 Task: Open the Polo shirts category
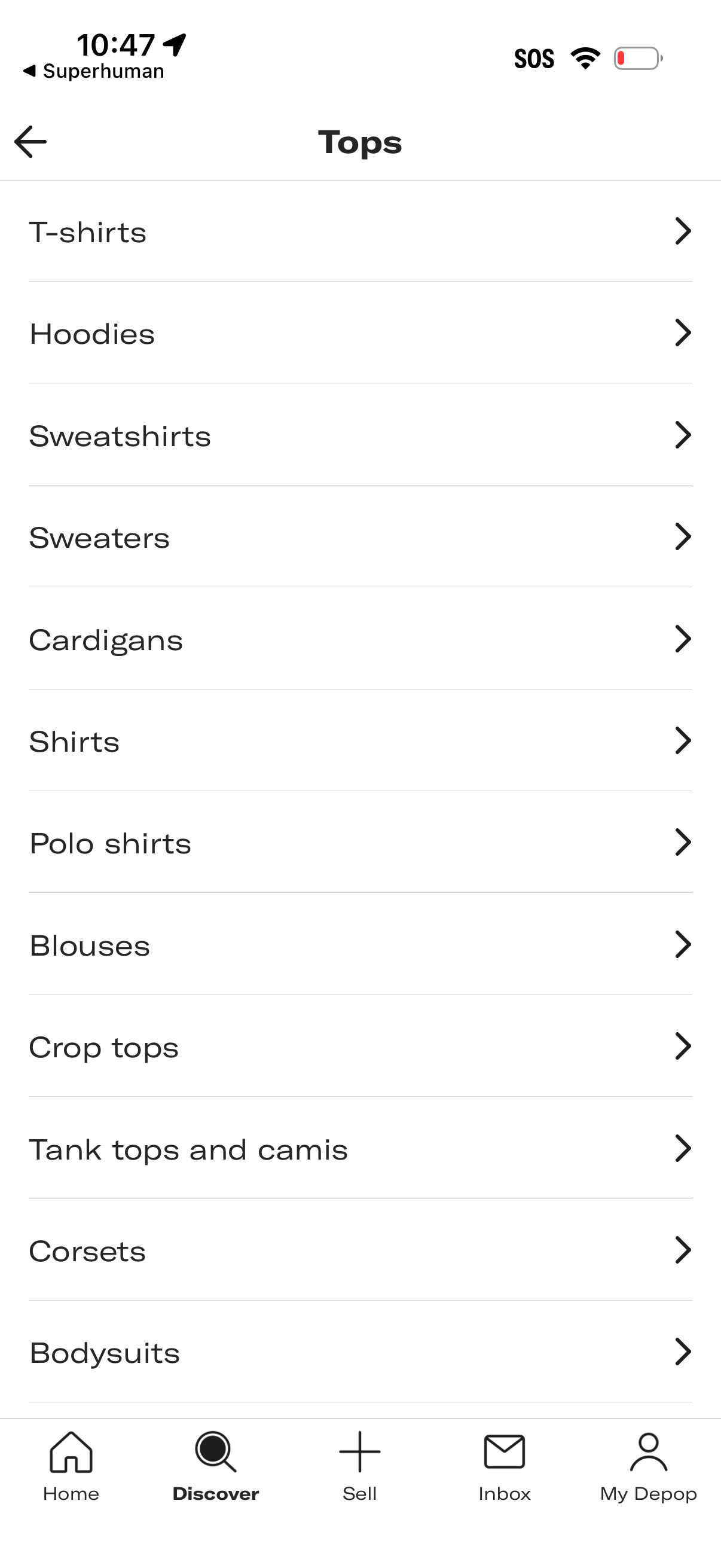[360, 843]
